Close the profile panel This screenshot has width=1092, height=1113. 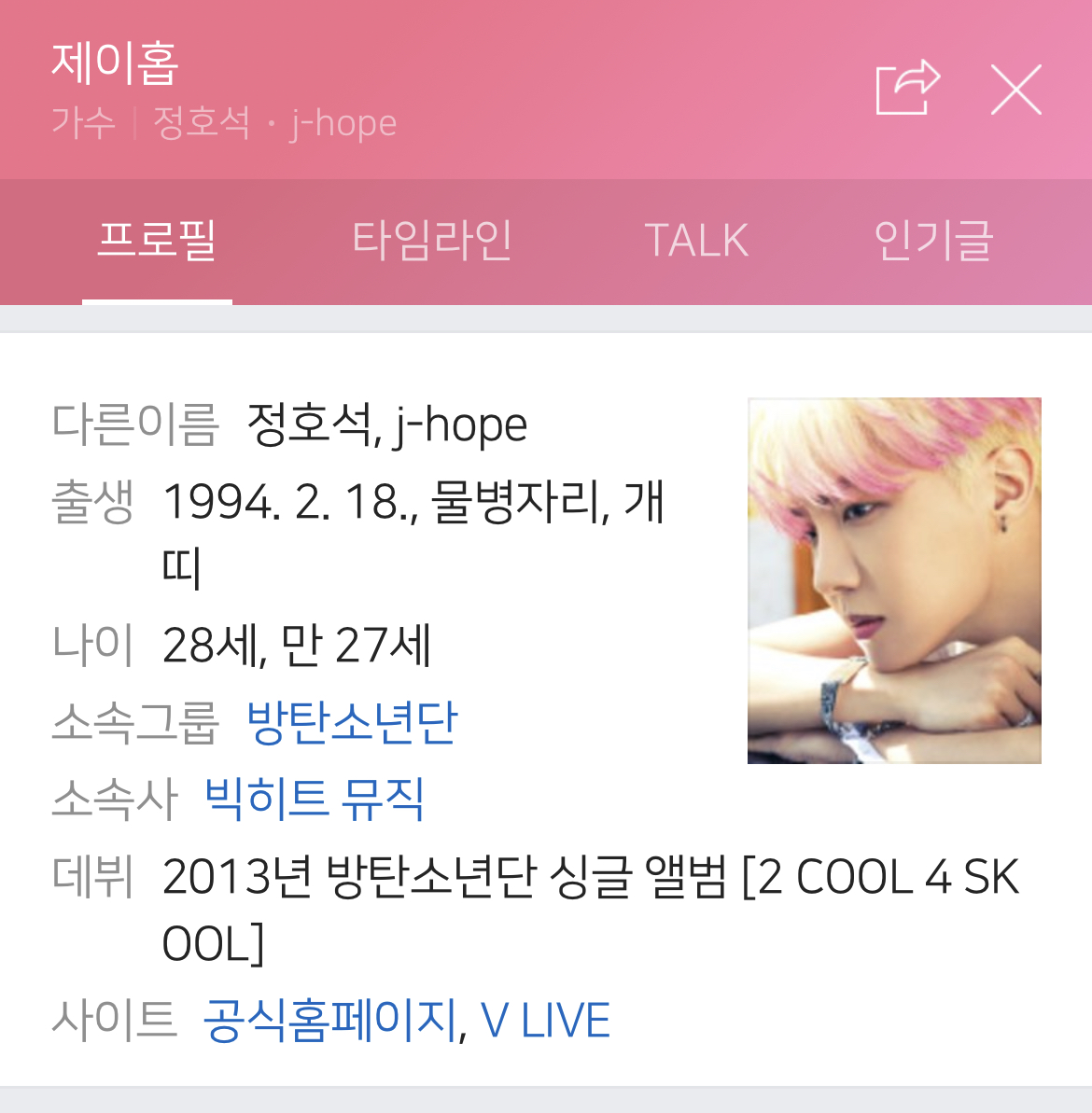[1015, 90]
